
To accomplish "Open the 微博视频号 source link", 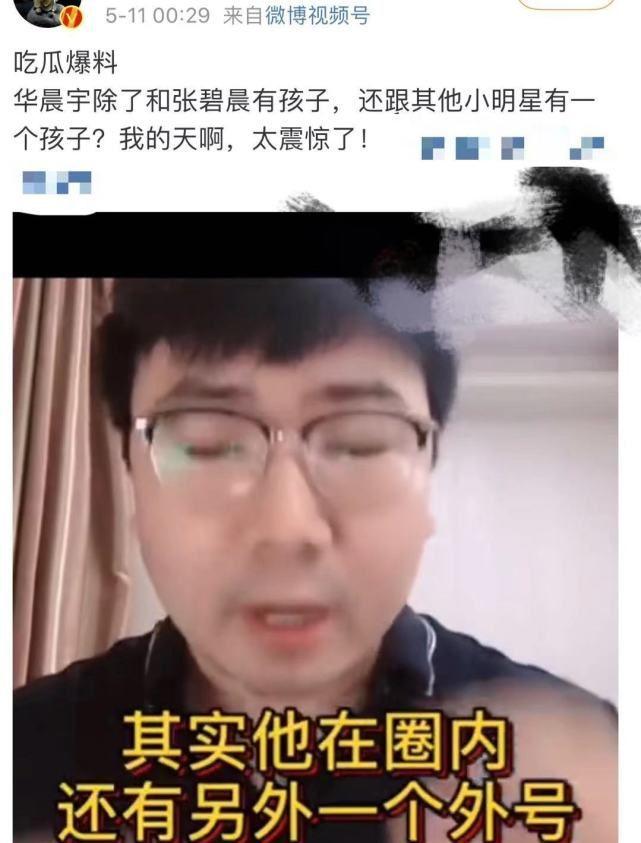I will click(317, 16).
